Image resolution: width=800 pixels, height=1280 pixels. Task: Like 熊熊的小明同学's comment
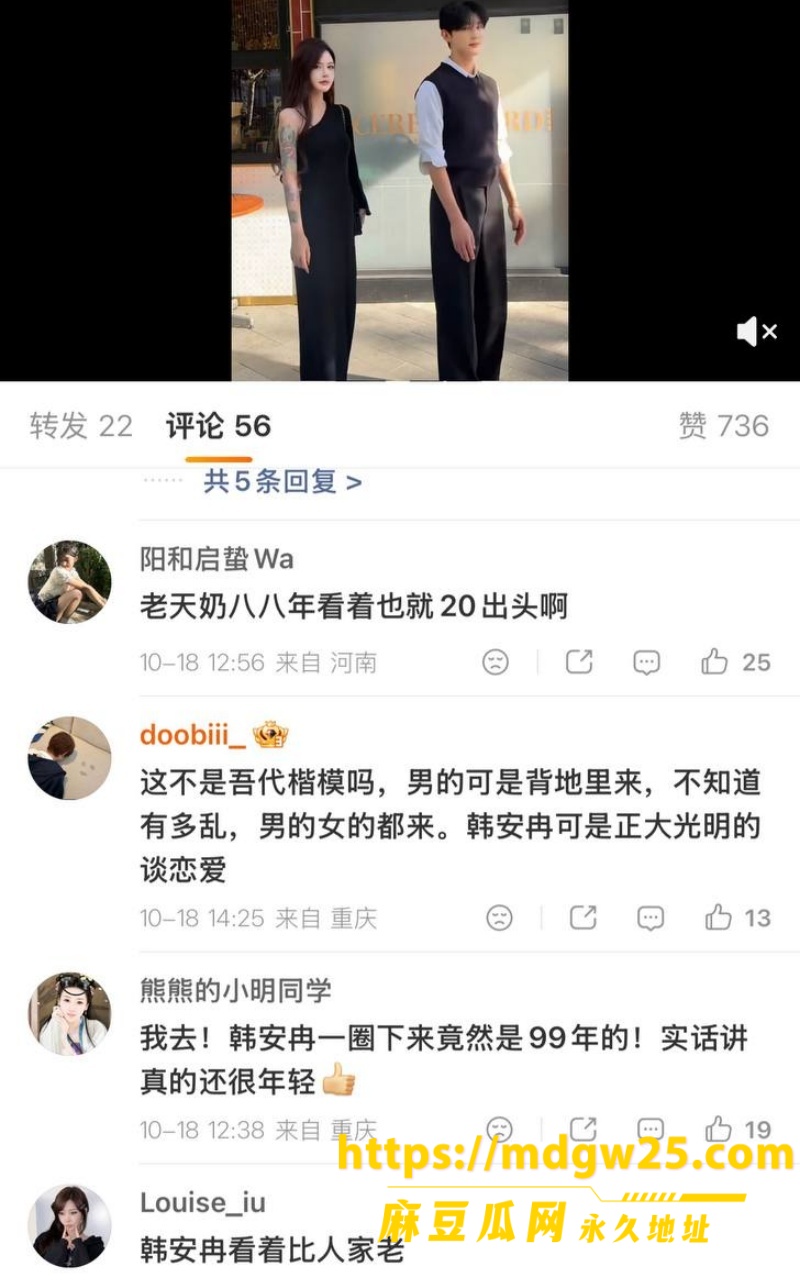click(738, 1130)
